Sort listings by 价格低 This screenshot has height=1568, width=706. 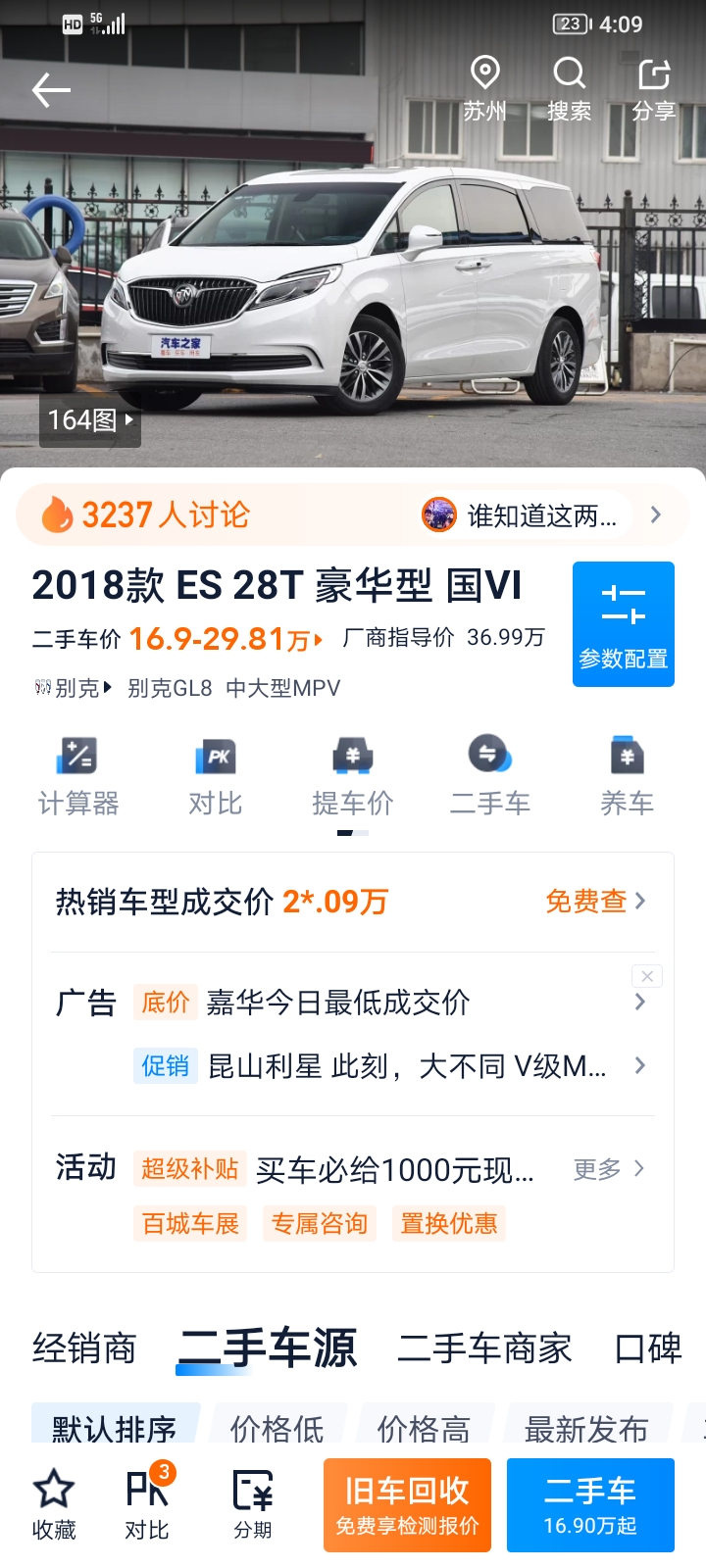[277, 1428]
